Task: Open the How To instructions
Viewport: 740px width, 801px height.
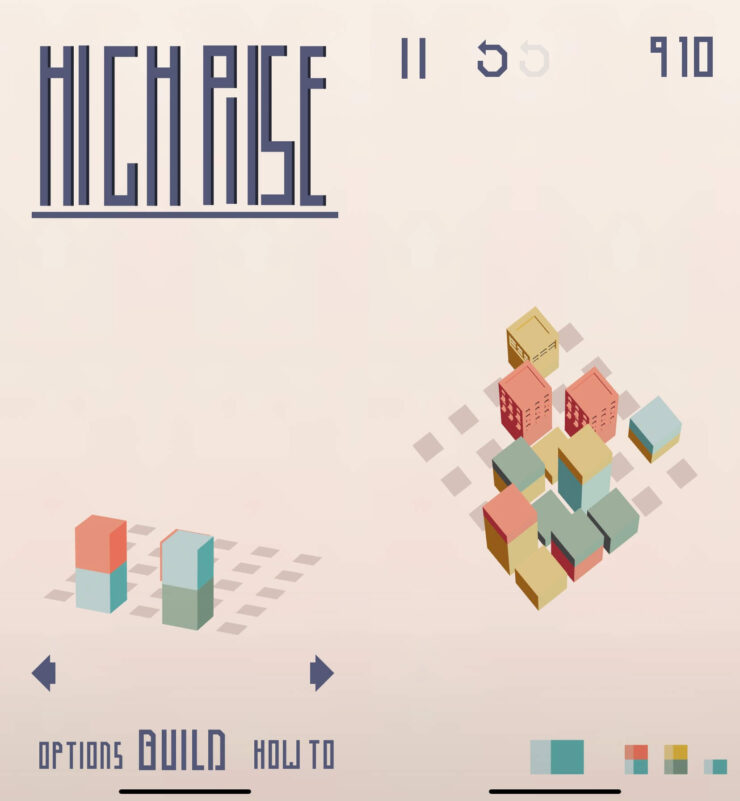Action: tap(293, 754)
